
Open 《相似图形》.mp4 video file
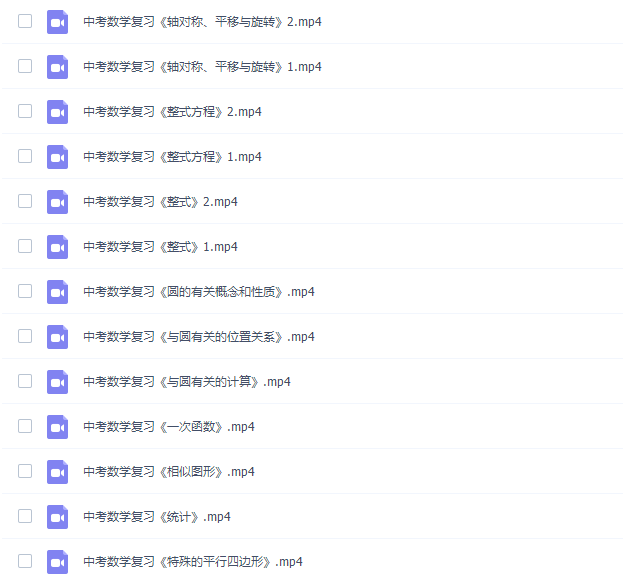tap(168, 471)
